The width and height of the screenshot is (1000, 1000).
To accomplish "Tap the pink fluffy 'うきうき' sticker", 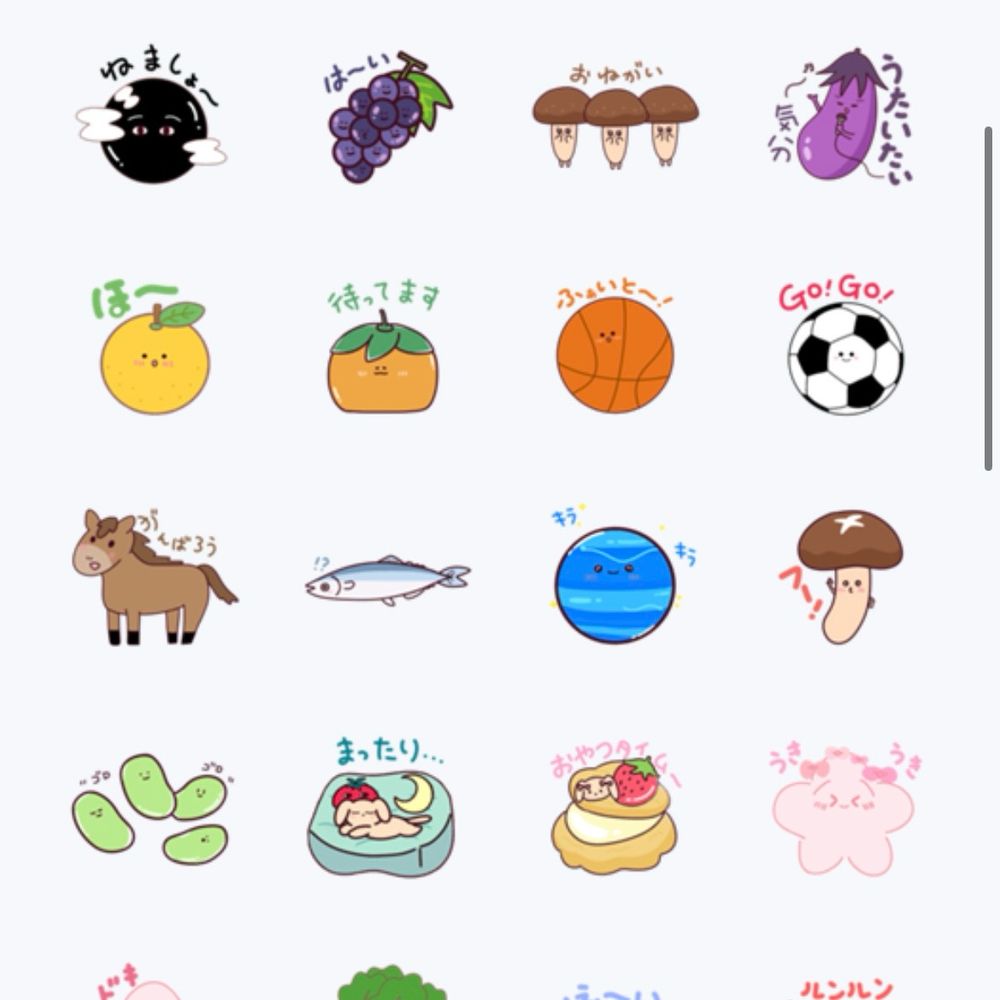I will click(x=844, y=810).
